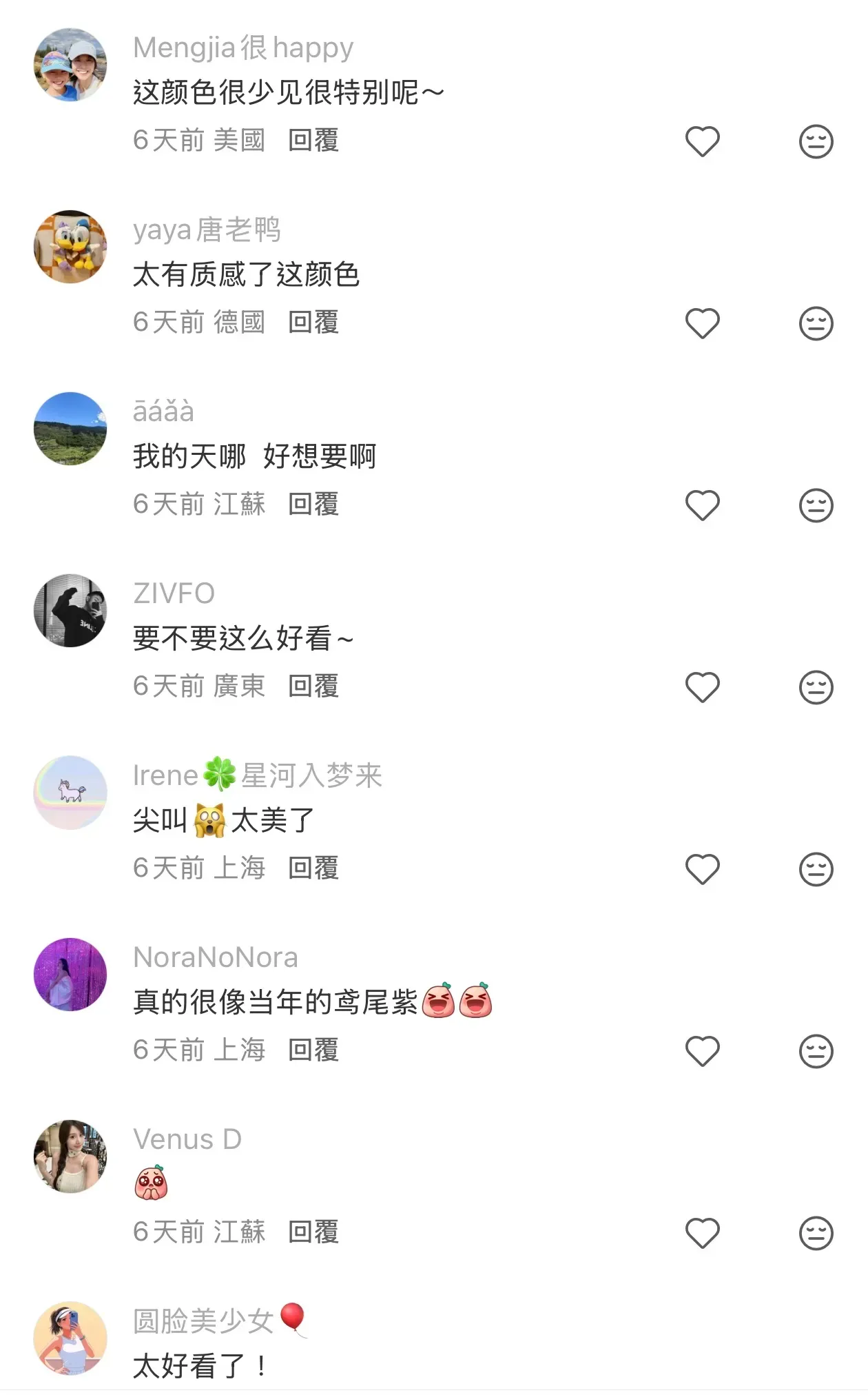Open Irene星河入梦来's profile avatar
The image size is (868, 1395).
(x=70, y=792)
